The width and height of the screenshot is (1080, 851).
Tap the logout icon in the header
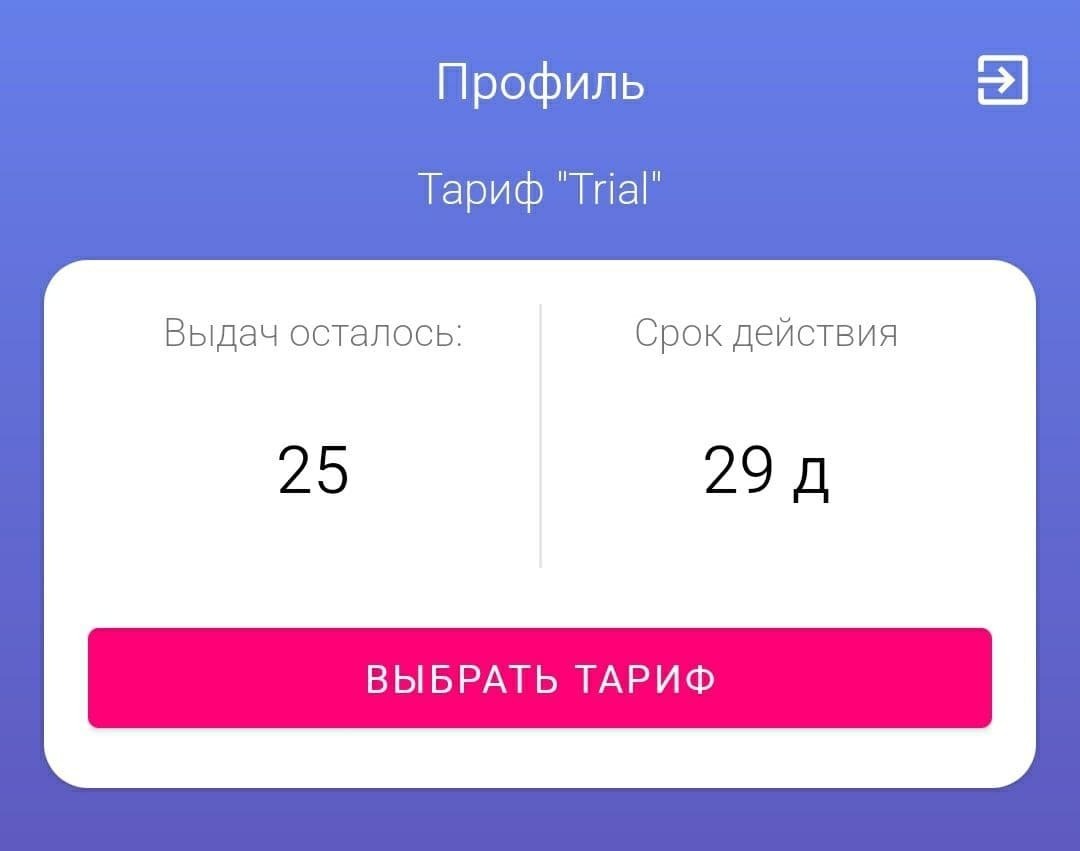click(x=1002, y=80)
